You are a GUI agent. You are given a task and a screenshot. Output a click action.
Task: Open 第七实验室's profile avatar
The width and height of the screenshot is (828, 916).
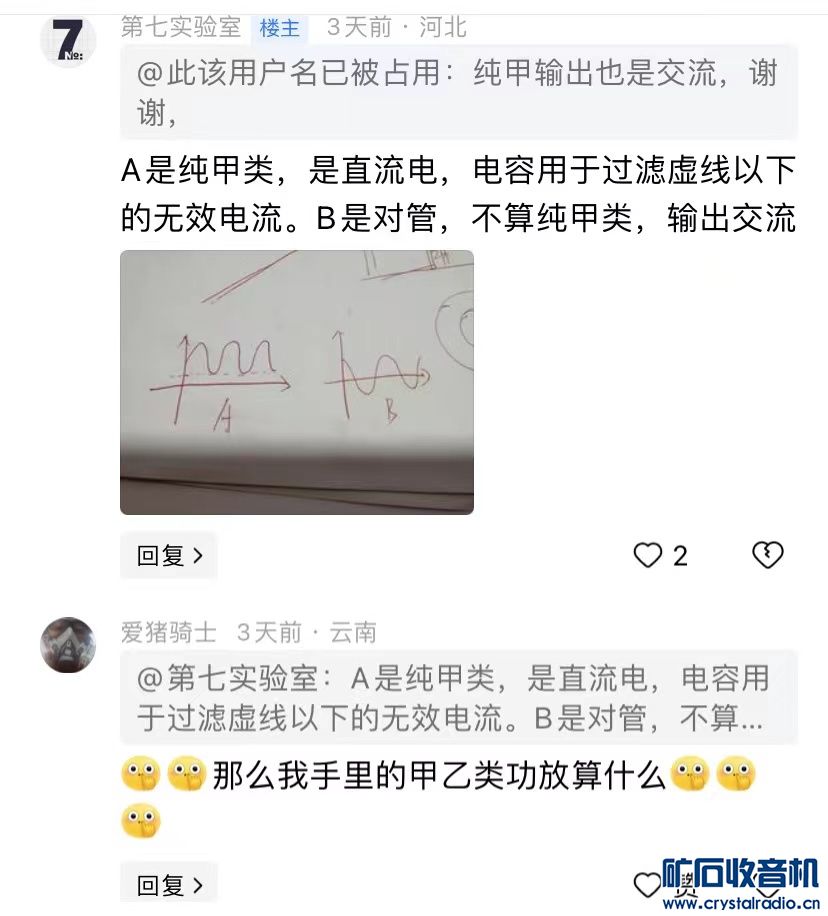pyautogui.click(x=67, y=40)
